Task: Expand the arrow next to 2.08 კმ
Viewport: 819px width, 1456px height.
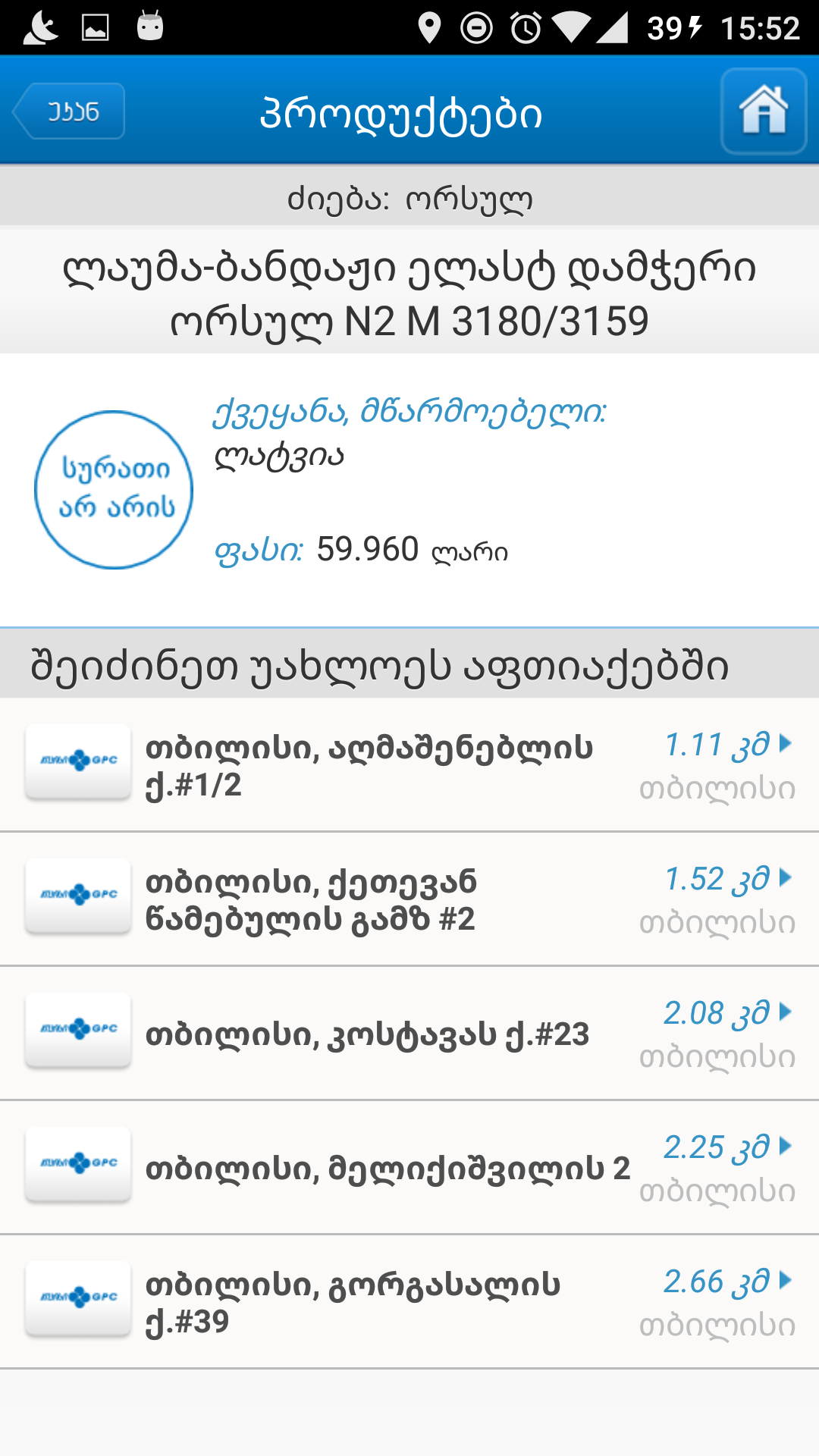Action: coord(784,1013)
